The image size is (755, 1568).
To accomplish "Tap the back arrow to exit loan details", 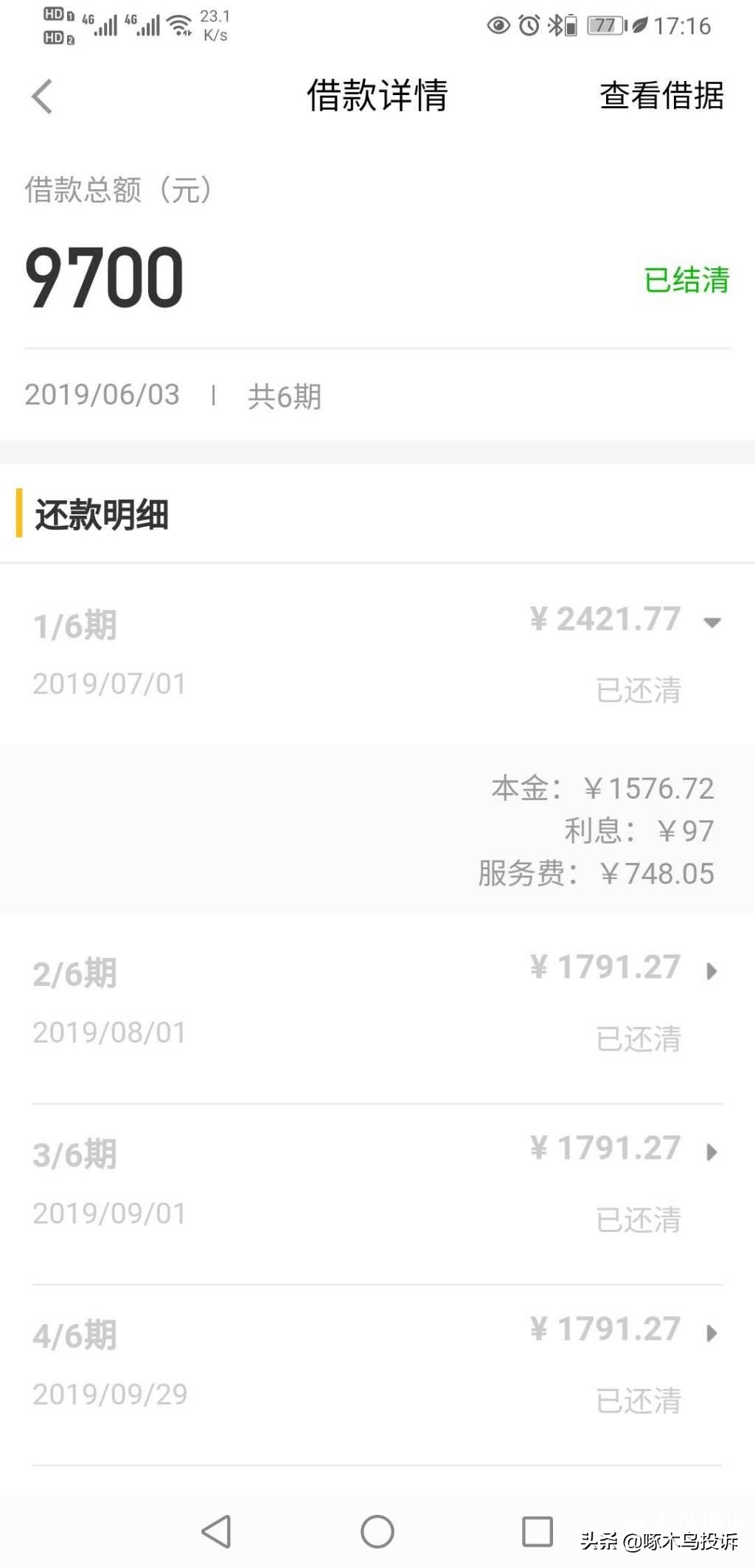I will [x=42, y=96].
